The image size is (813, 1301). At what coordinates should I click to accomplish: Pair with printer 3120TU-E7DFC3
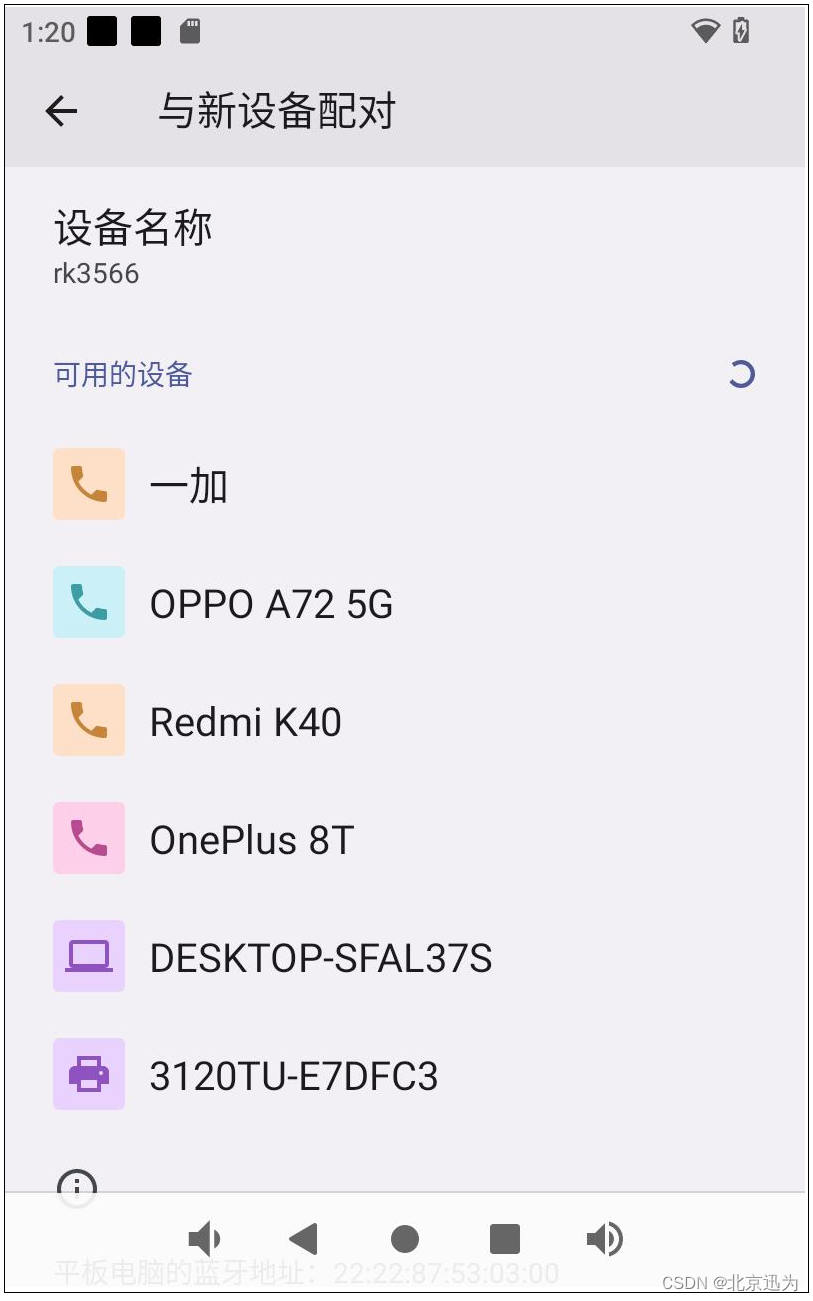point(293,1075)
